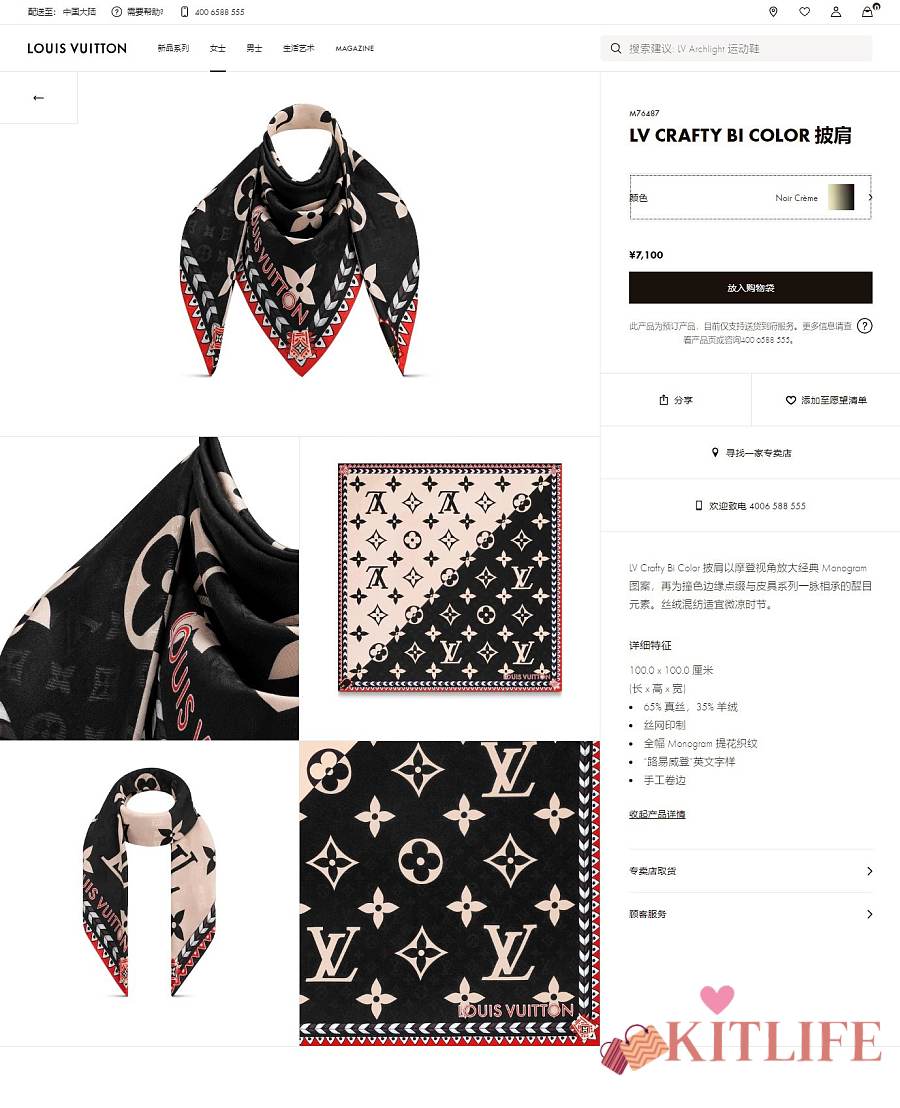The height and width of the screenshot is (1108, 900).
Task: Open the 新品系列 menu
Action: (x=173, y=48)
